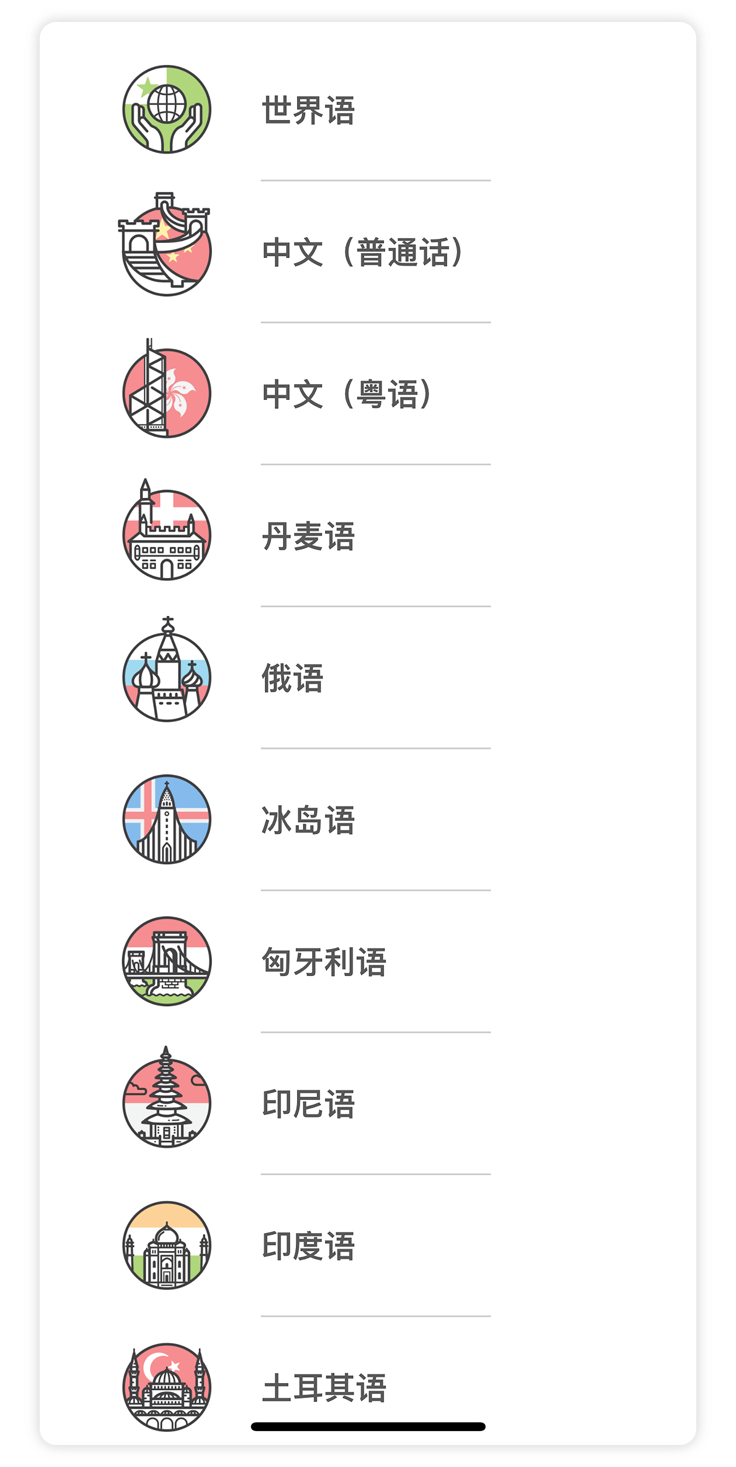The width and height of the screenshot is (736, 1467).
Task: Pick 丹麦语 from the language list
Action: point(308,536)
